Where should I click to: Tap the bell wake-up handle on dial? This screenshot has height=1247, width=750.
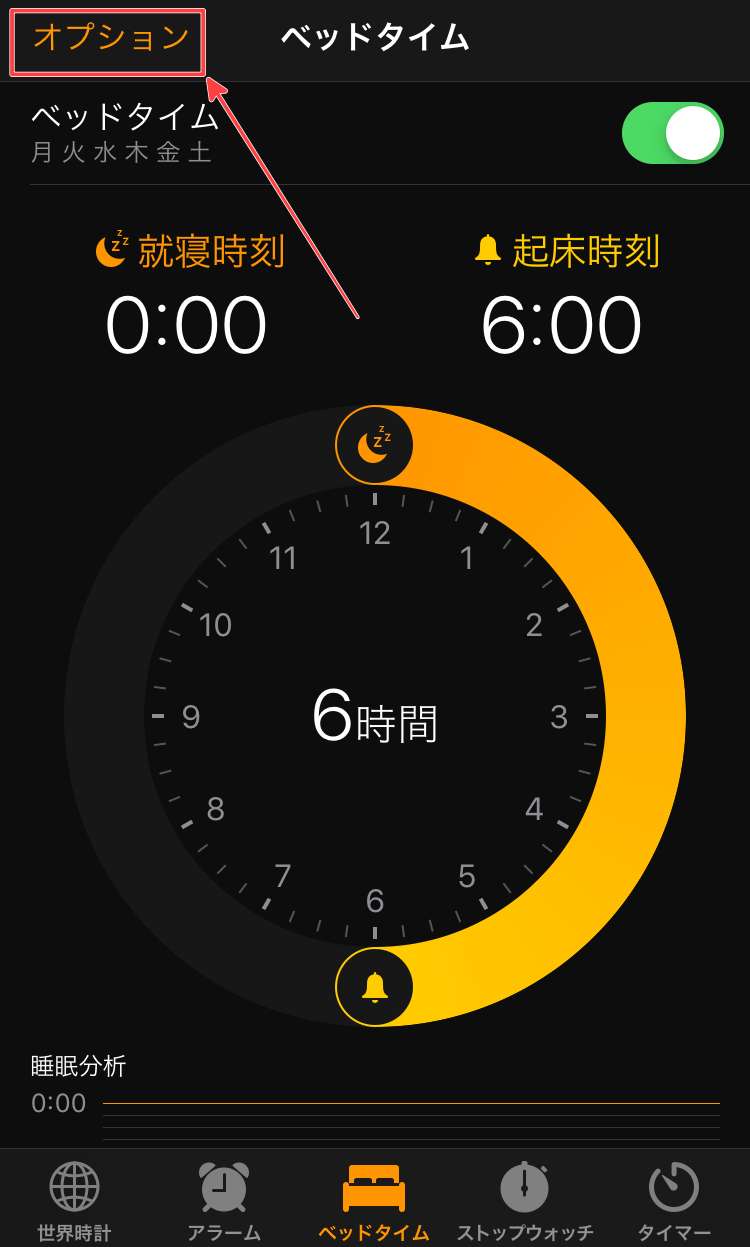(375, 987)
